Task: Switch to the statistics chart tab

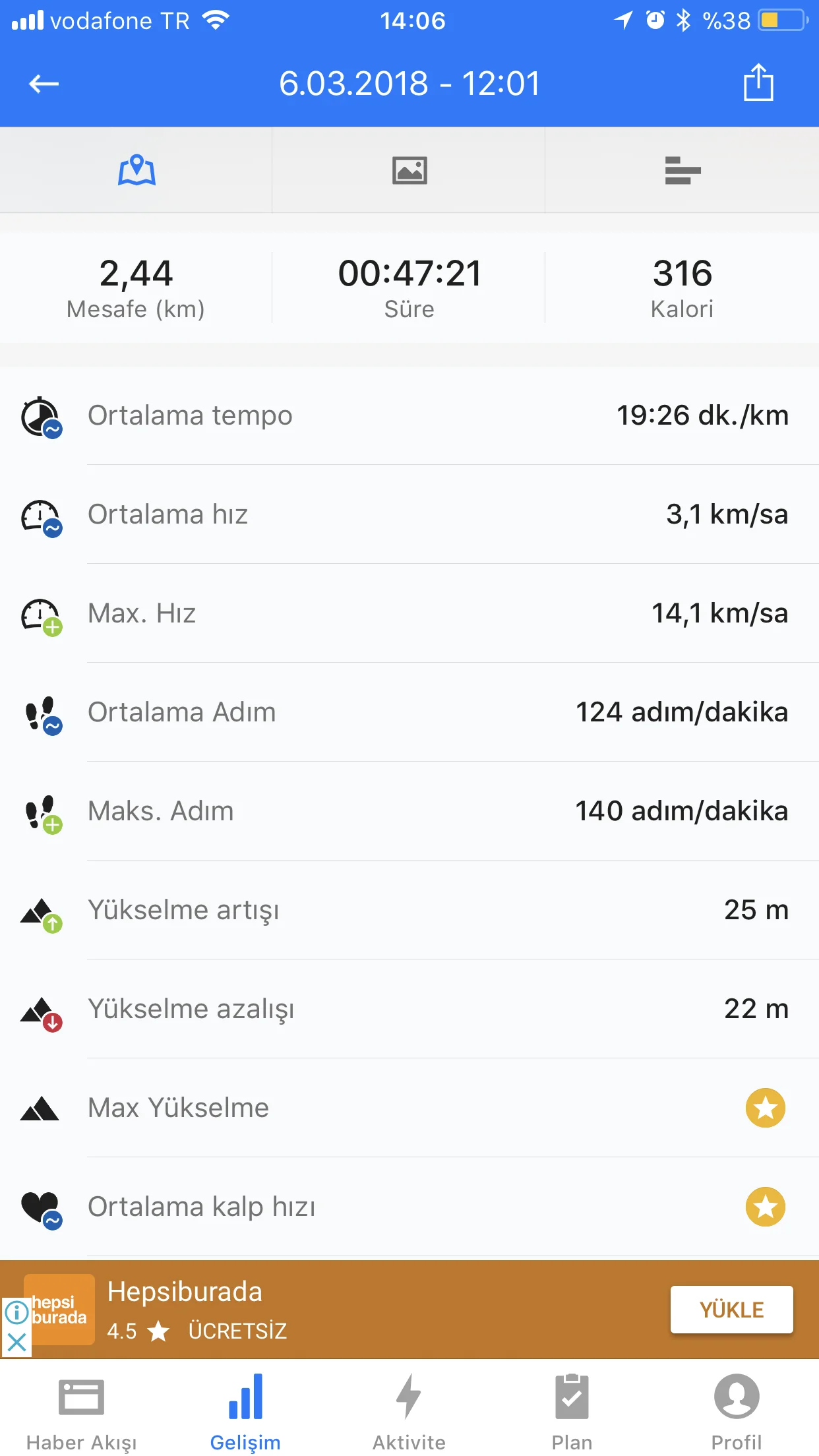Action: pos(682,170)
